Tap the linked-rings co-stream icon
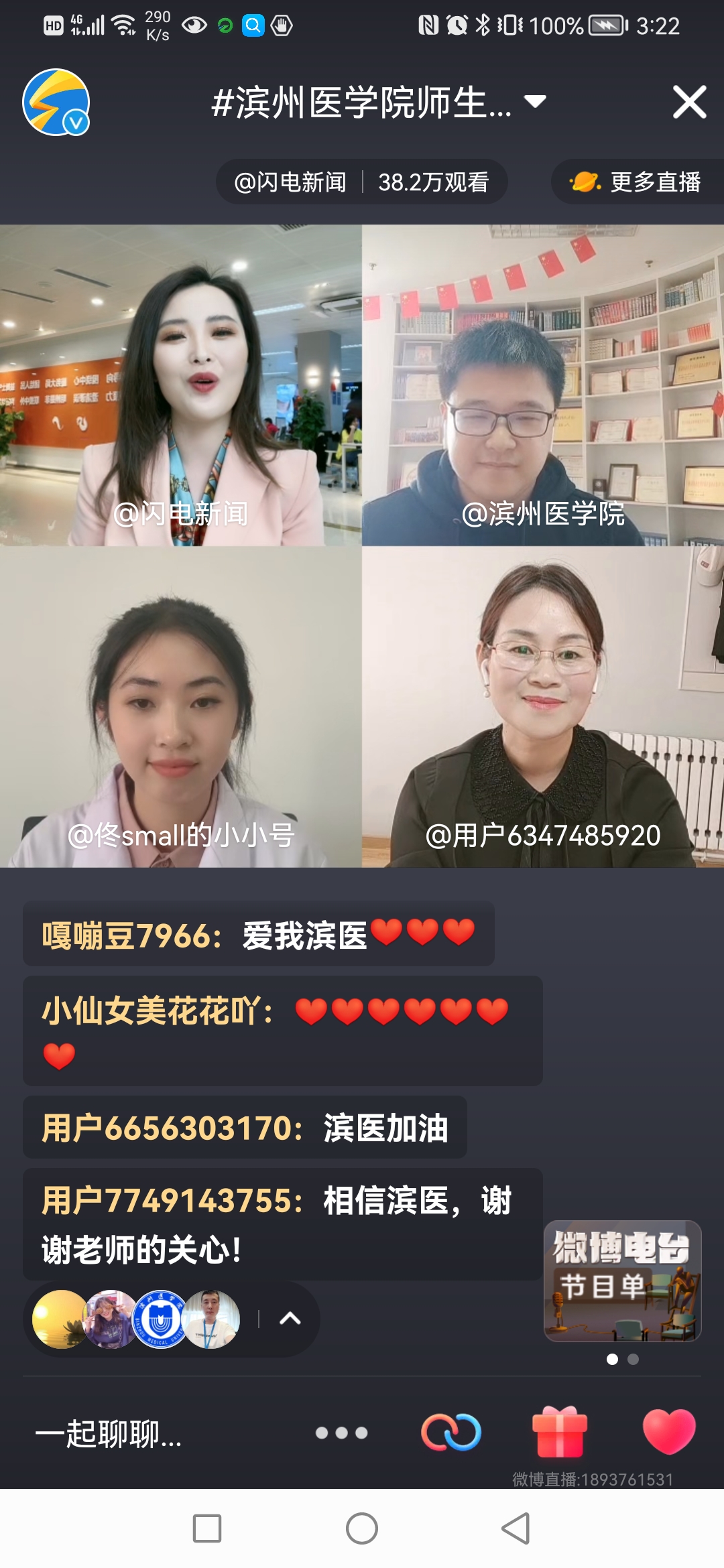This screenshot has width=724, height=1568. click(451, 1433)
